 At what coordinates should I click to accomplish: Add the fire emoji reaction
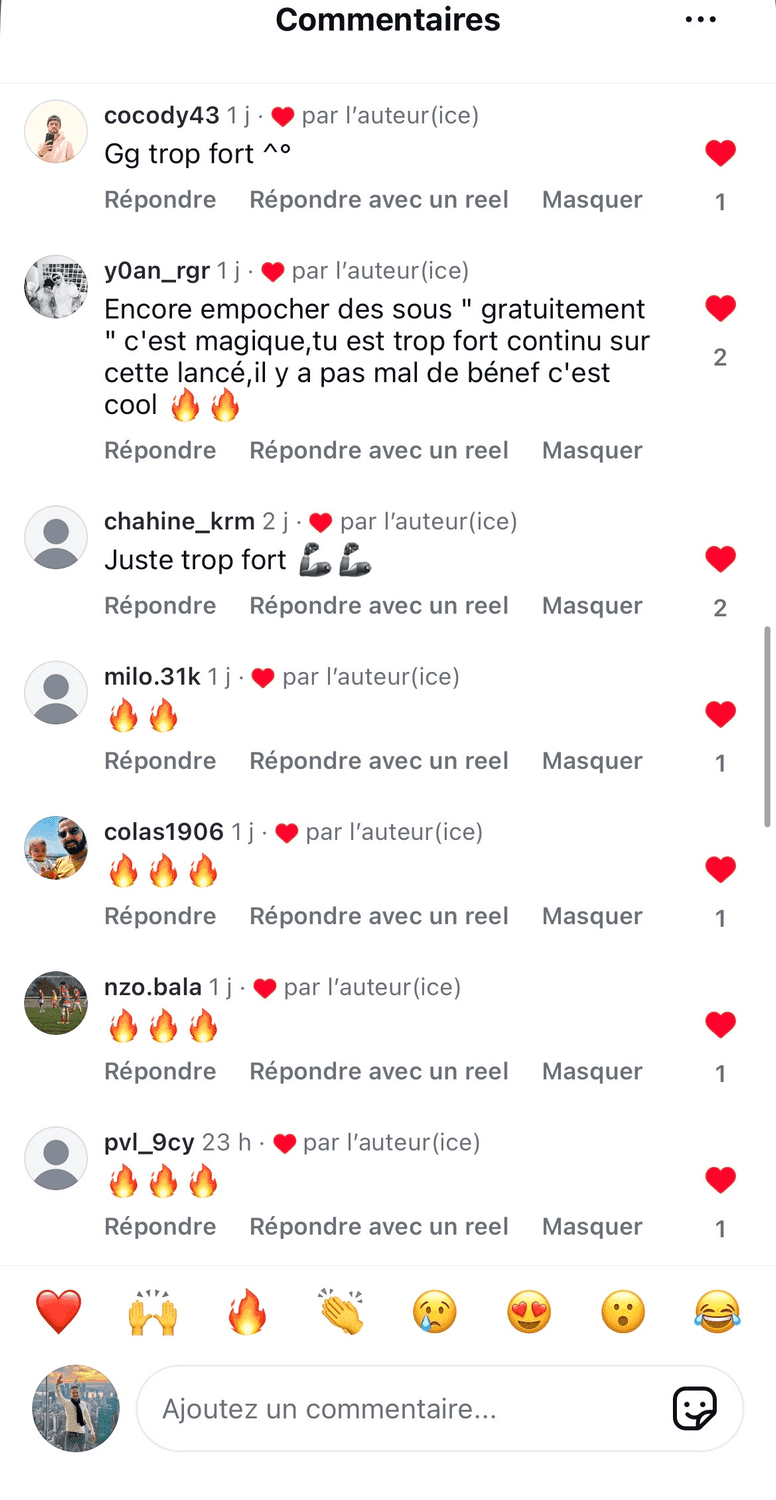247,1312
